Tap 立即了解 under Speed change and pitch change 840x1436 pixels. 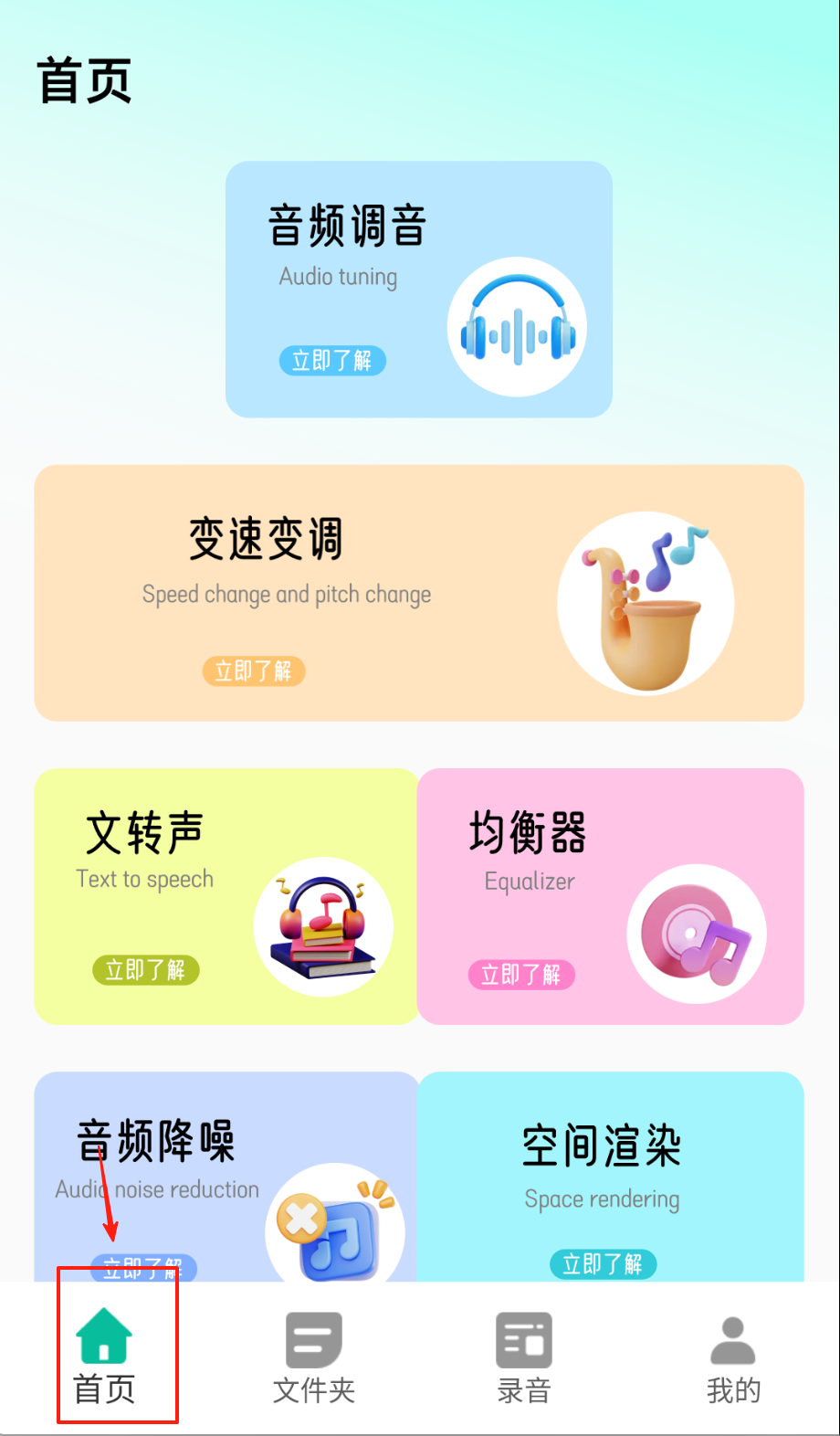[254, 671]
